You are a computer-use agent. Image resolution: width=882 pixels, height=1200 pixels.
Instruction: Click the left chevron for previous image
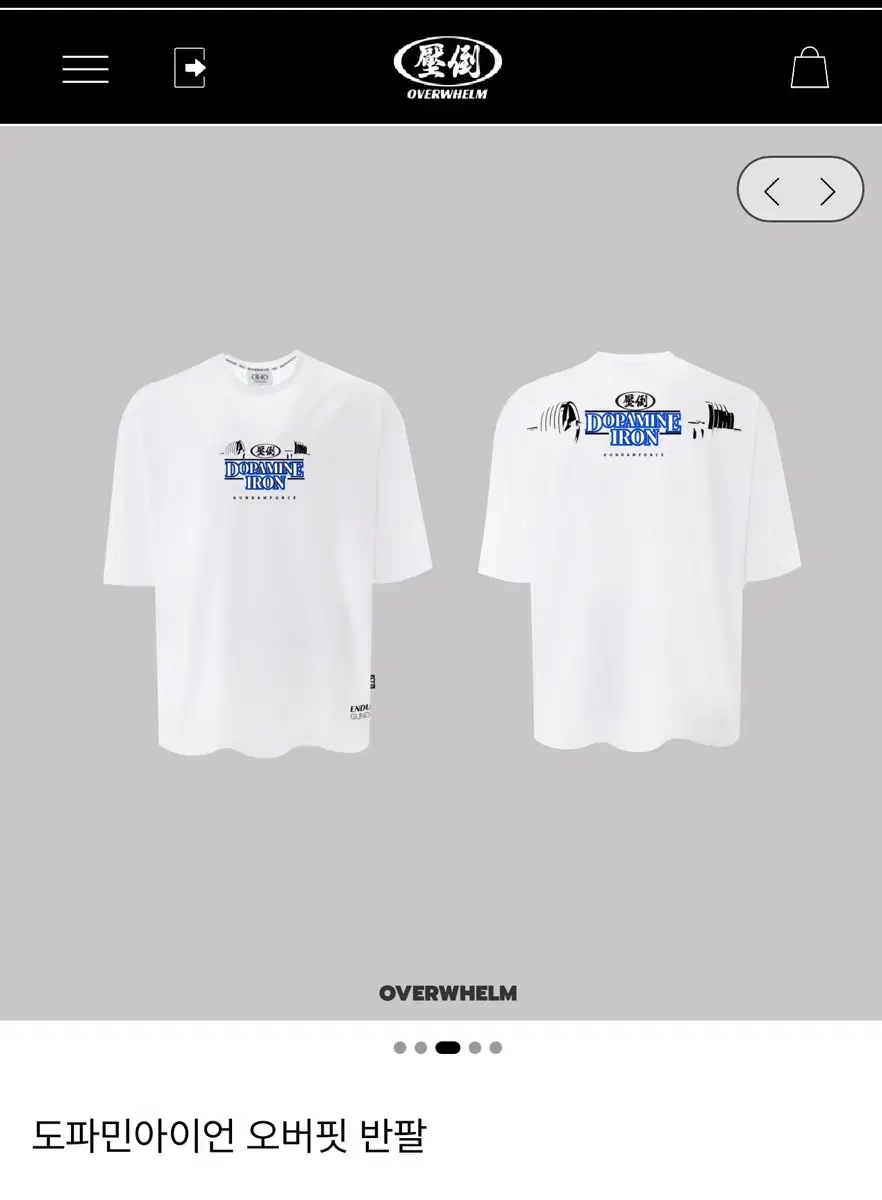pos(772,189)
